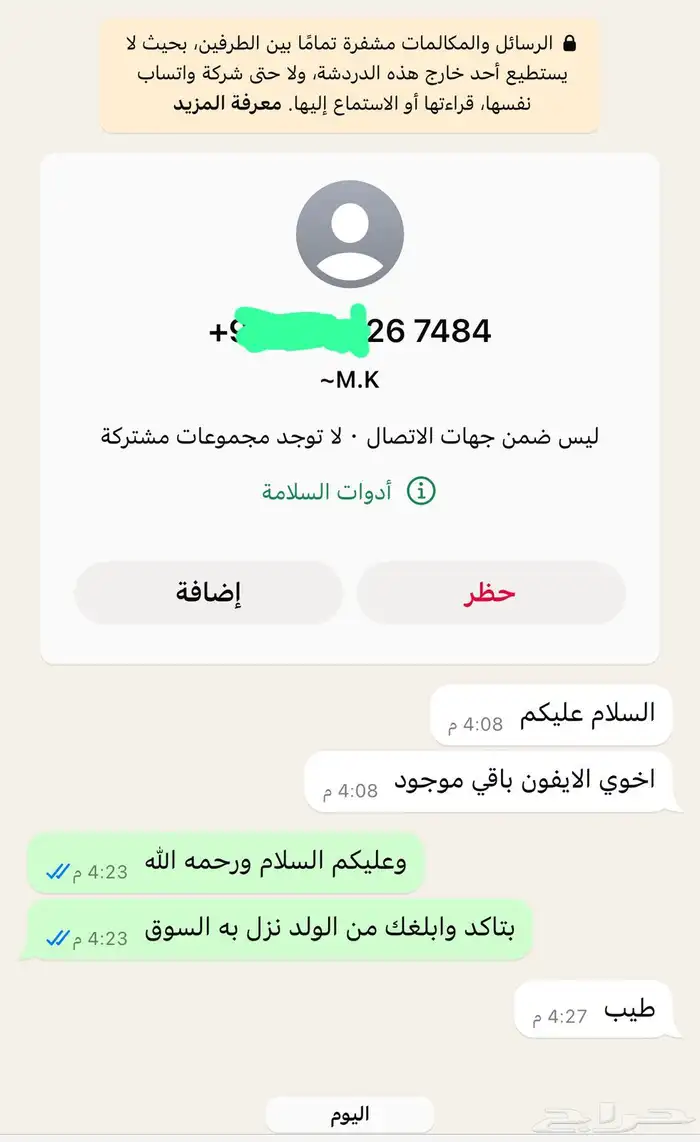Open the contact's profile picture
Screen dimensions: 700x1142
point(350,234)
